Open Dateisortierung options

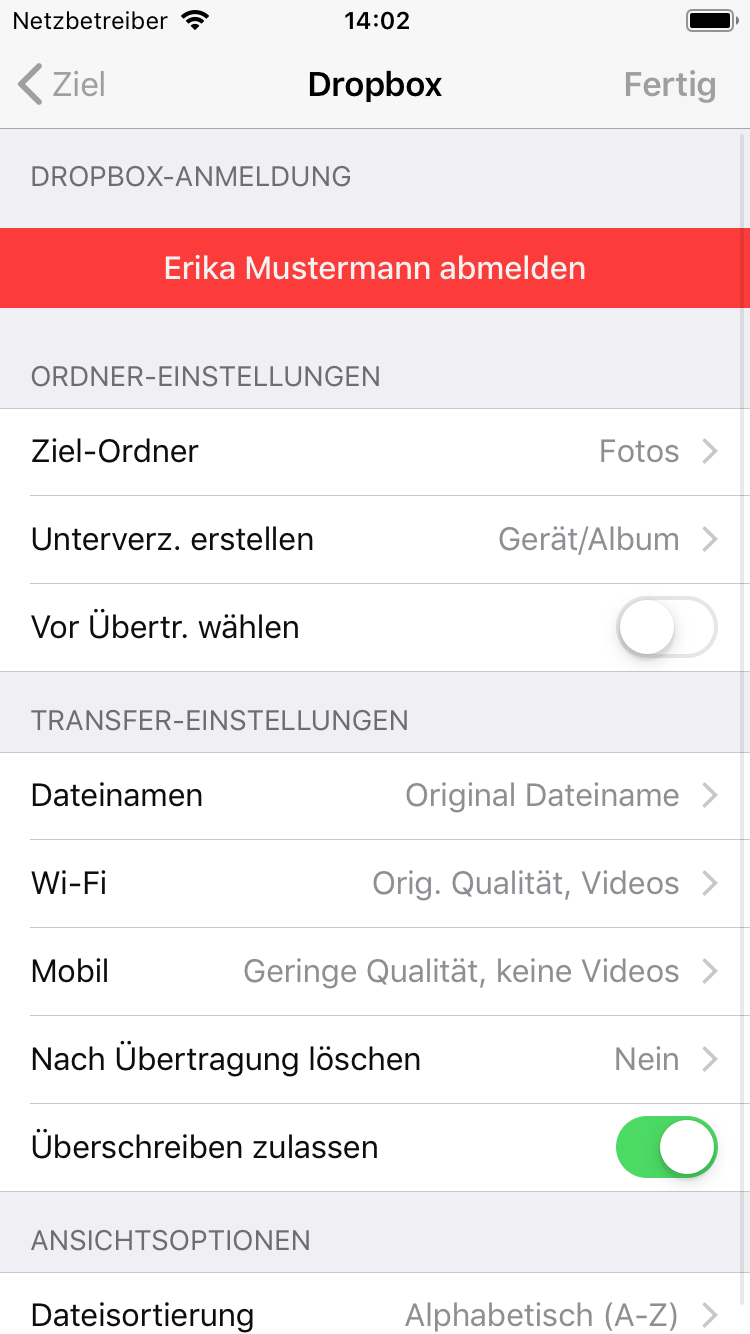pos(375,1312)
